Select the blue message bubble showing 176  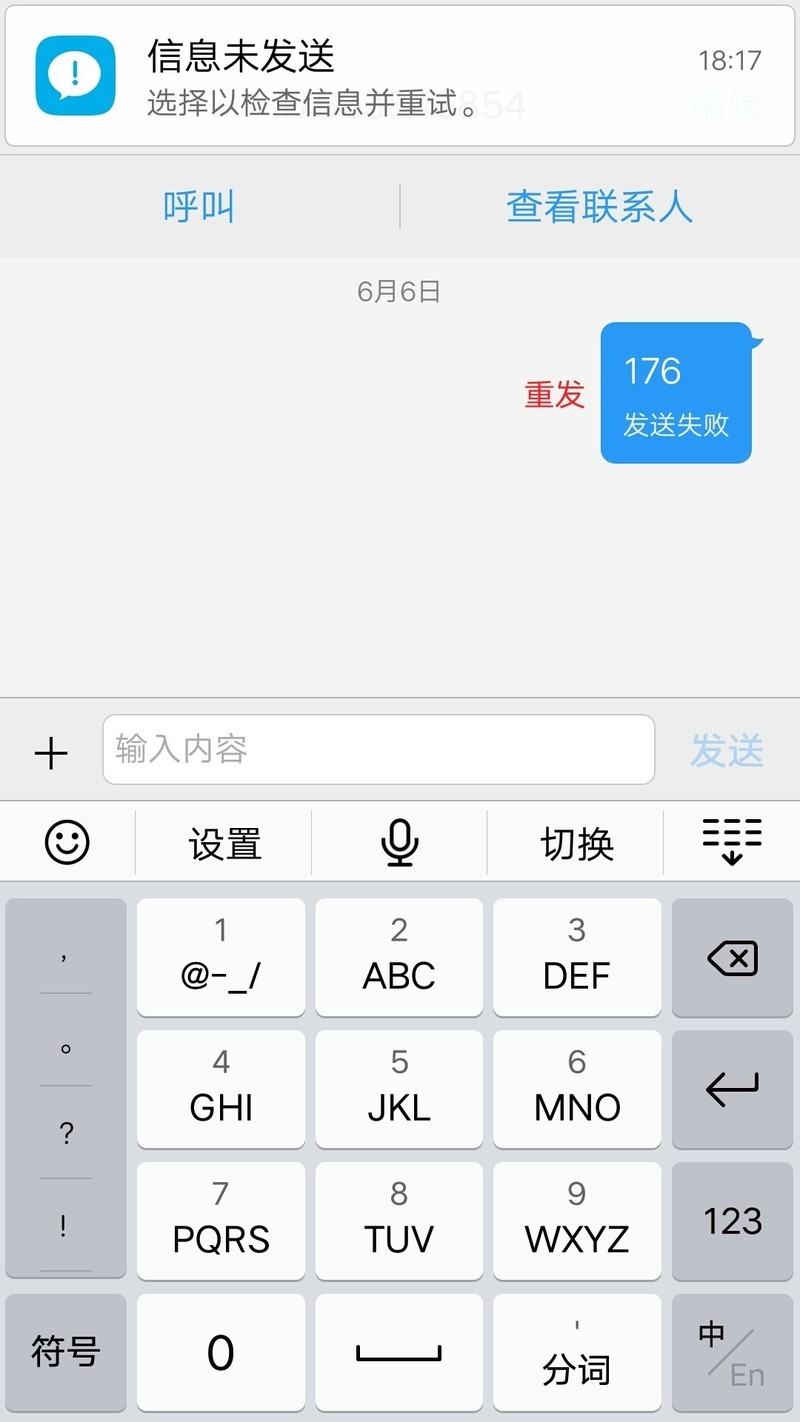pos(675,392)
